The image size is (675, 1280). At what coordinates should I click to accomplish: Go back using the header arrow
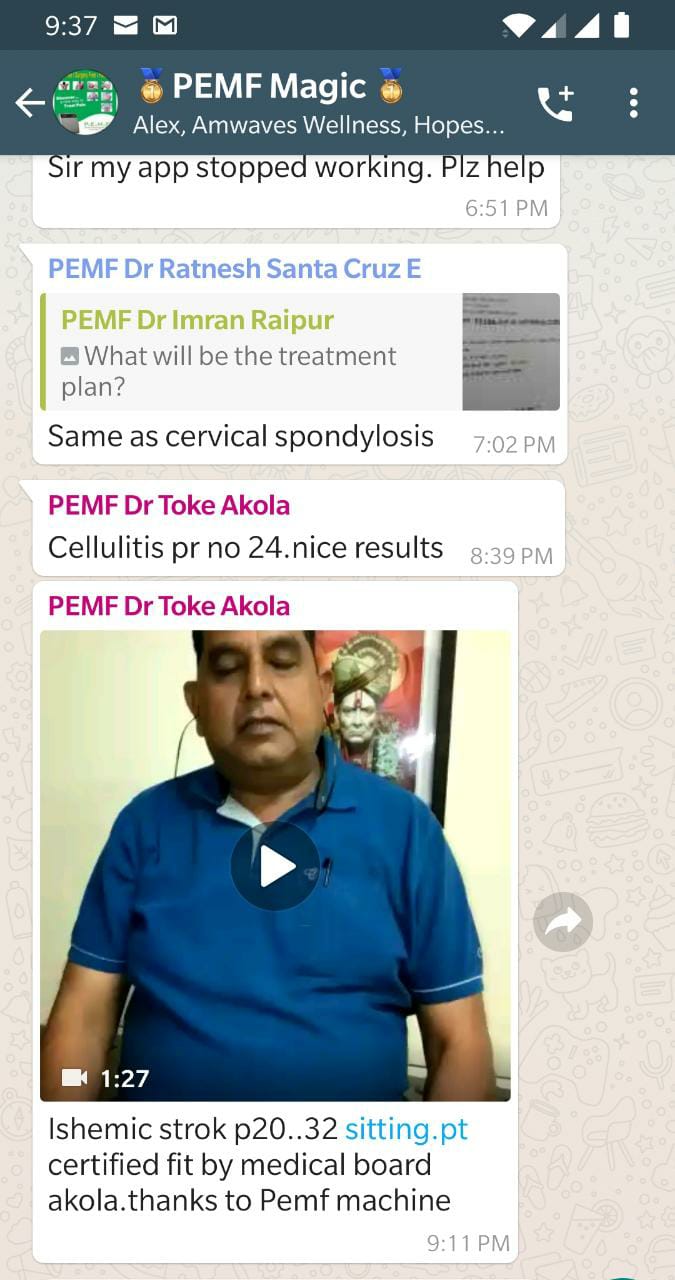coord(29,103)
